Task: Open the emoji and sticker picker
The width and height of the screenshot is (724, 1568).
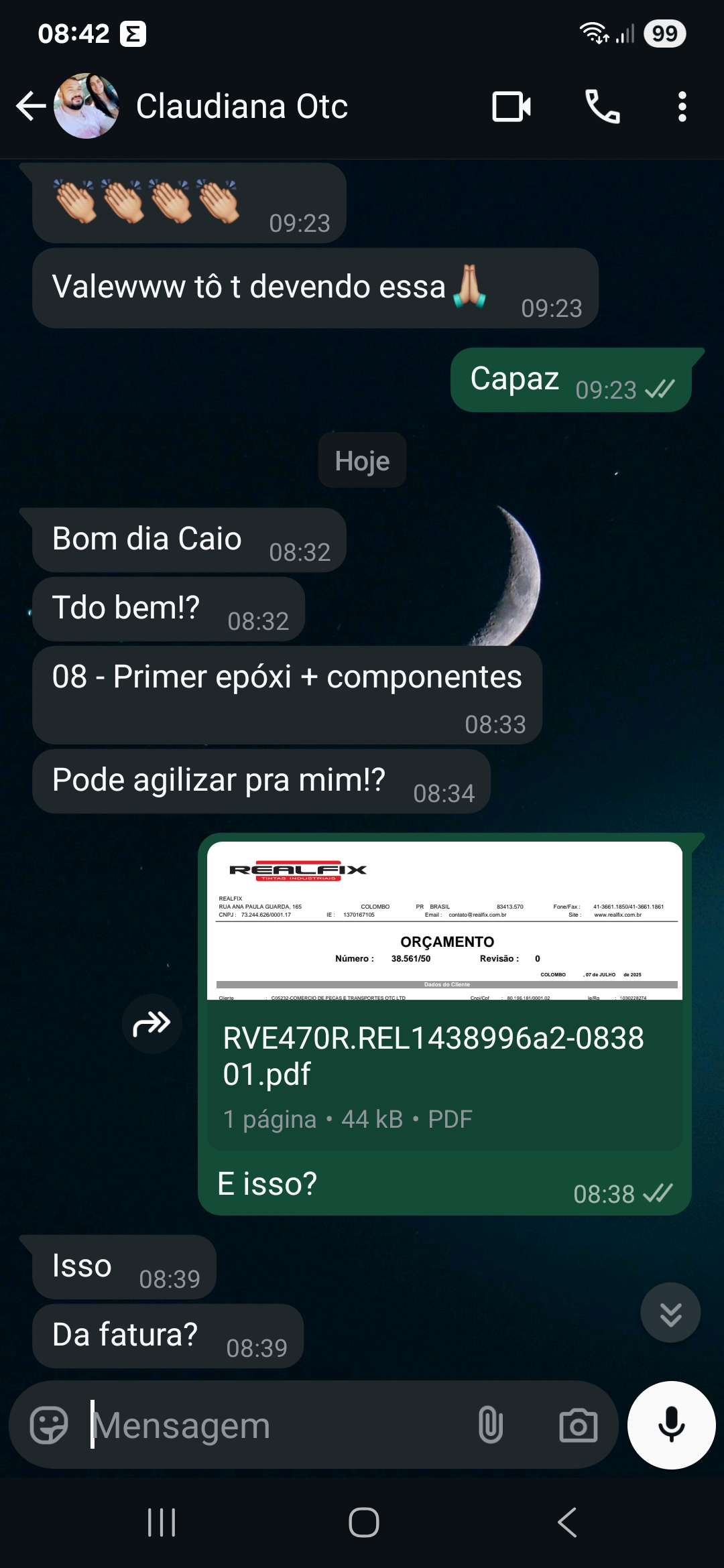Action: pyautogui.click(x=49, y=1425)
